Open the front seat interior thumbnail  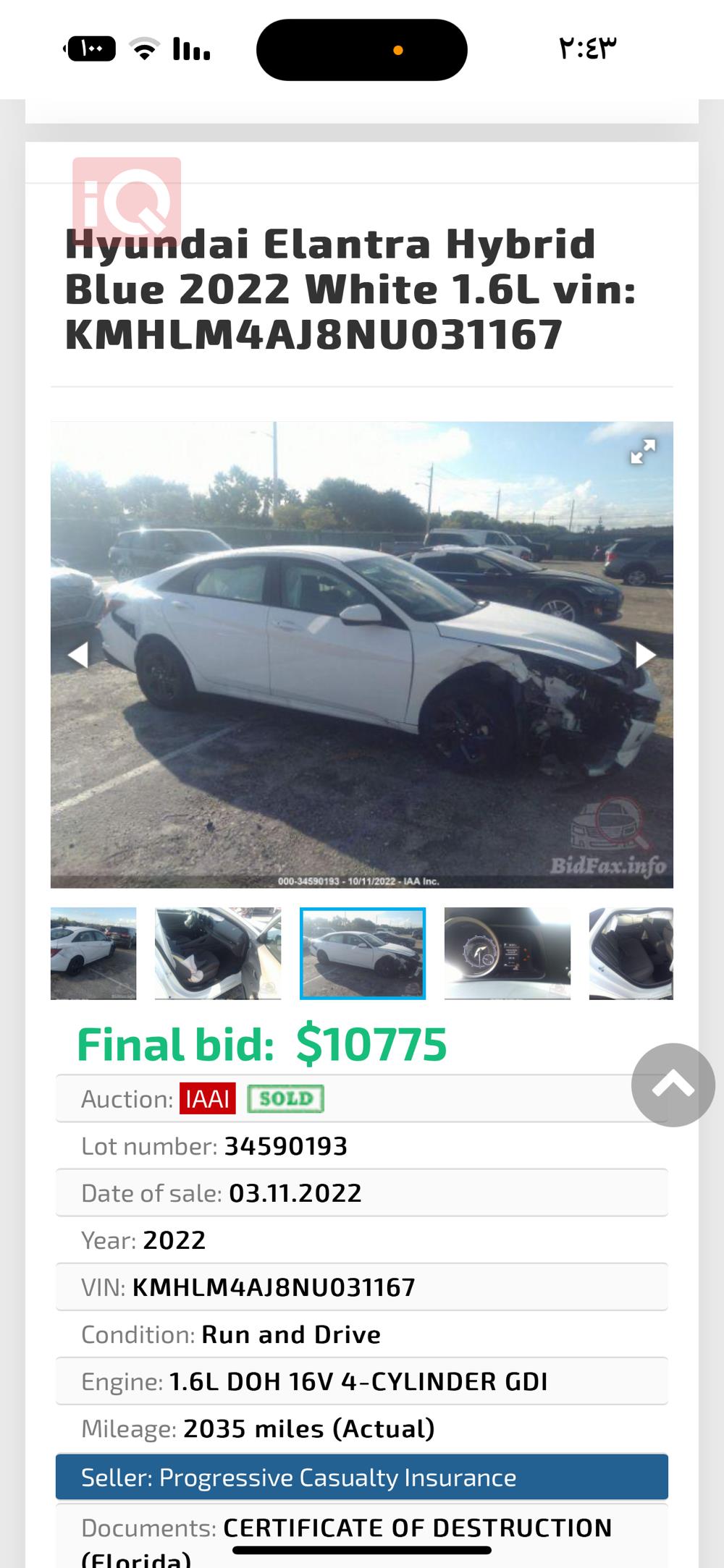pos(217,953)
